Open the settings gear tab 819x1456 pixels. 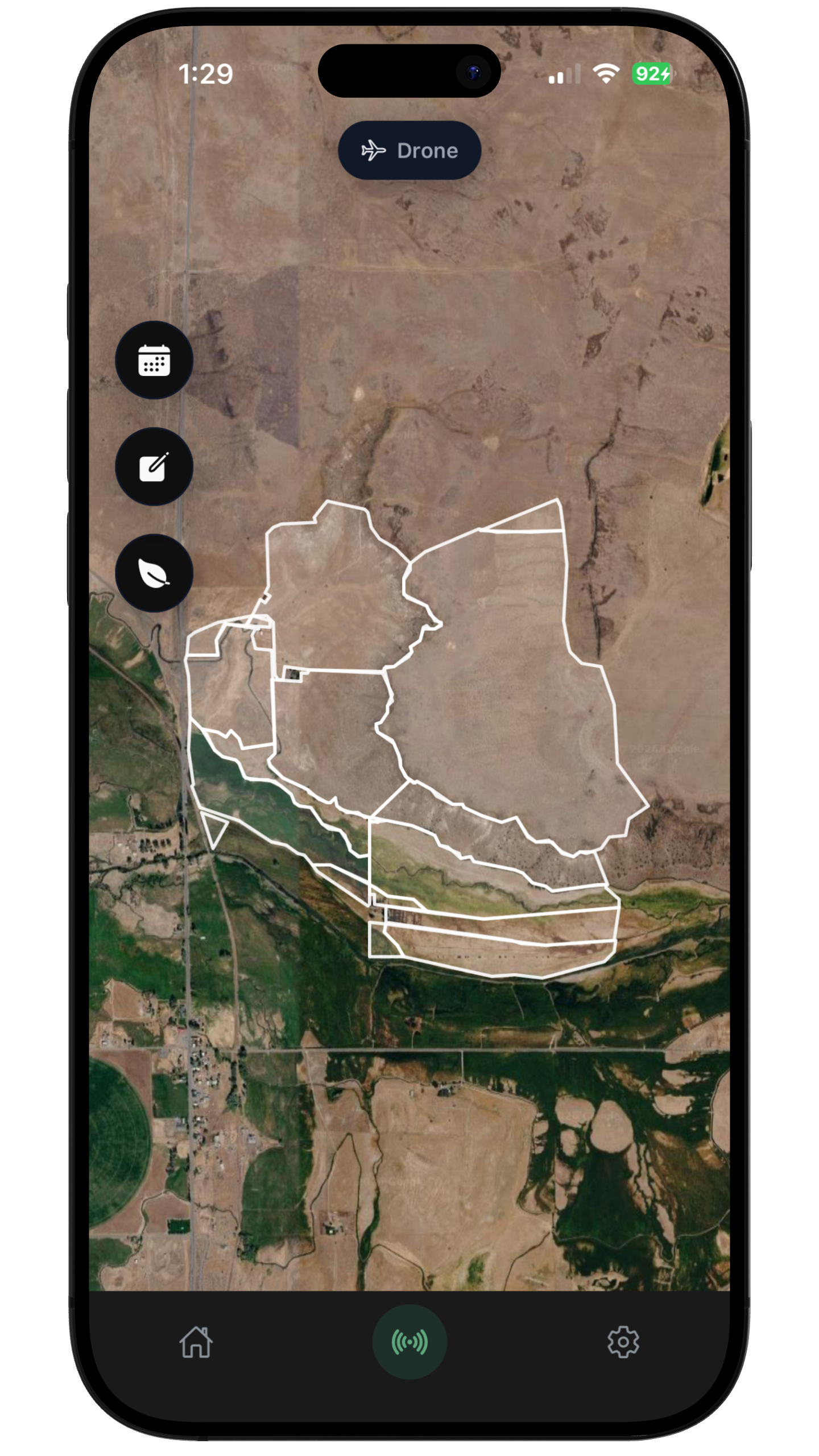[623, 1343]
